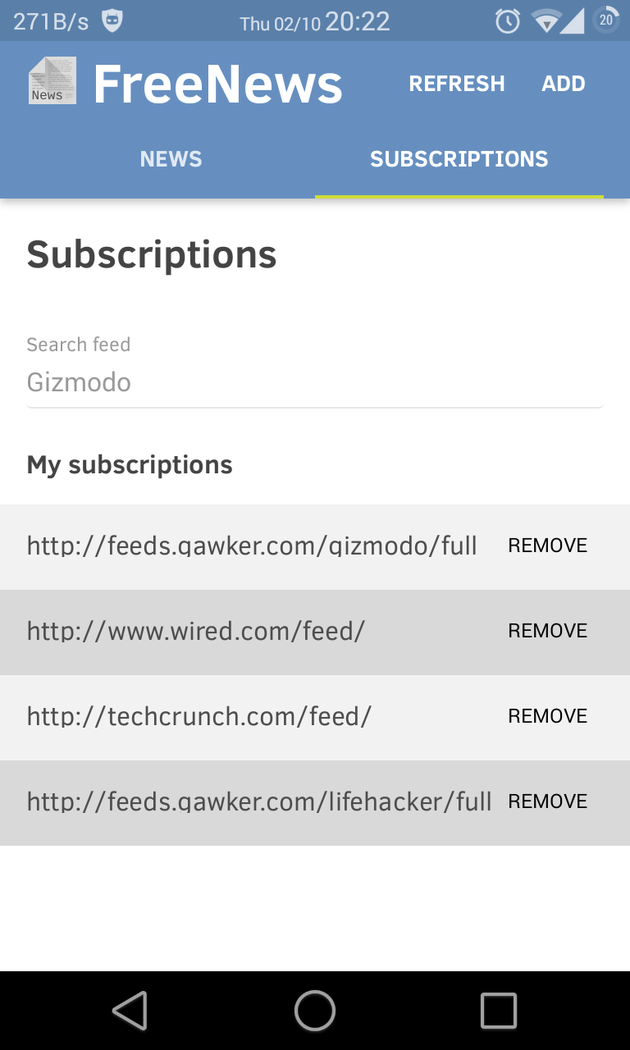
Task: Select the Subscriptions tab
Action: [459, 159]
